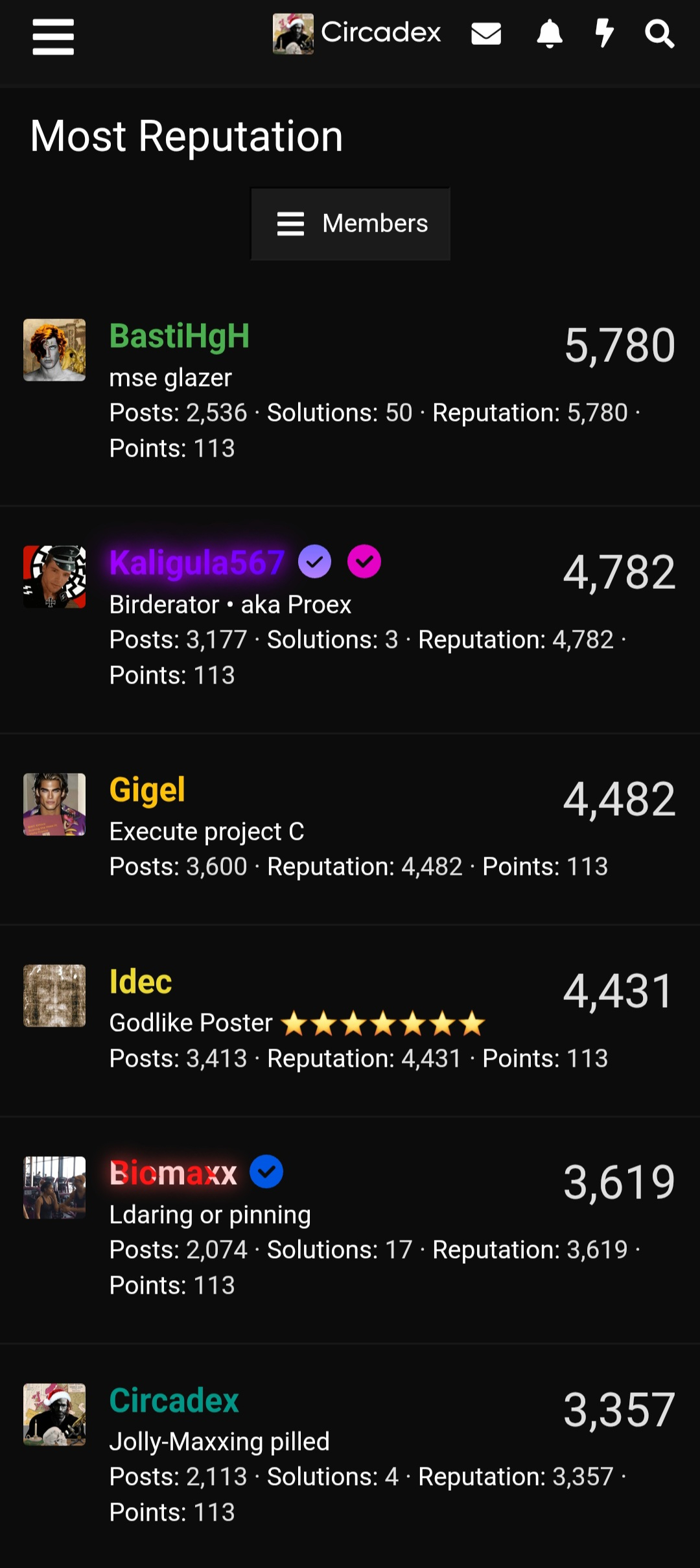Viewport: 700px width, 1568px height.
Task: Tap Biomaxx's avatar thumbnail
Action: tap(54, 1187)
